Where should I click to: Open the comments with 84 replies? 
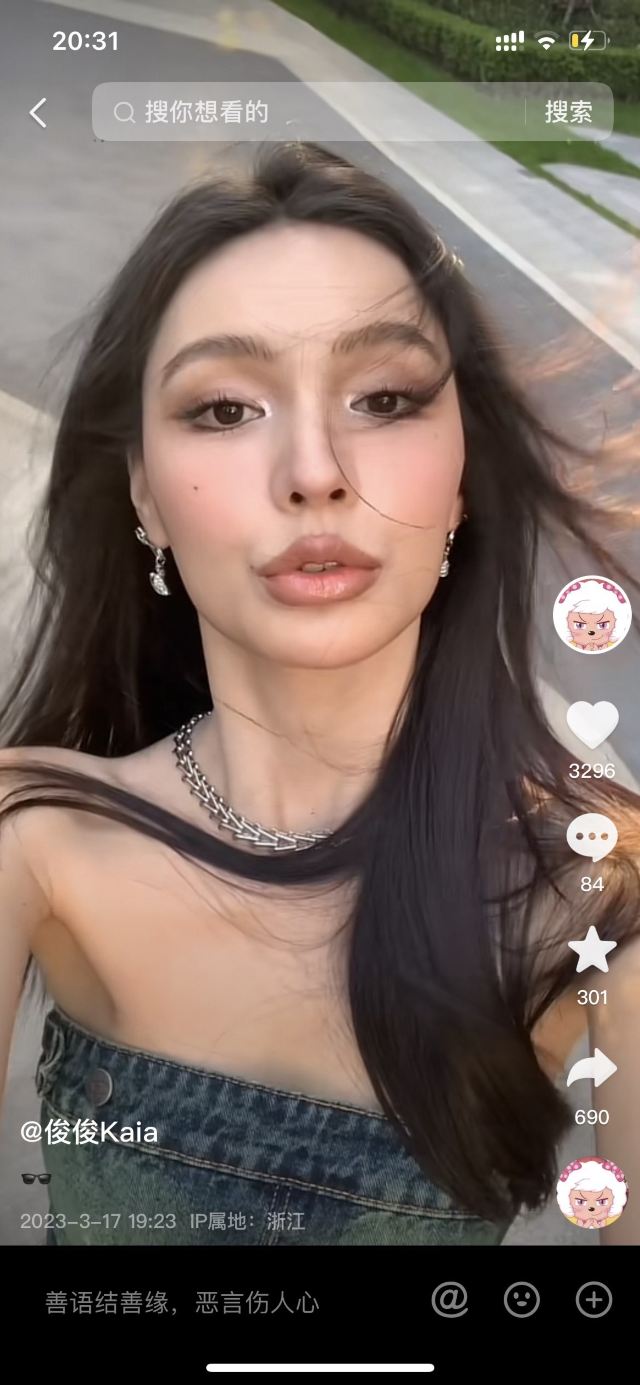point(592,838)
